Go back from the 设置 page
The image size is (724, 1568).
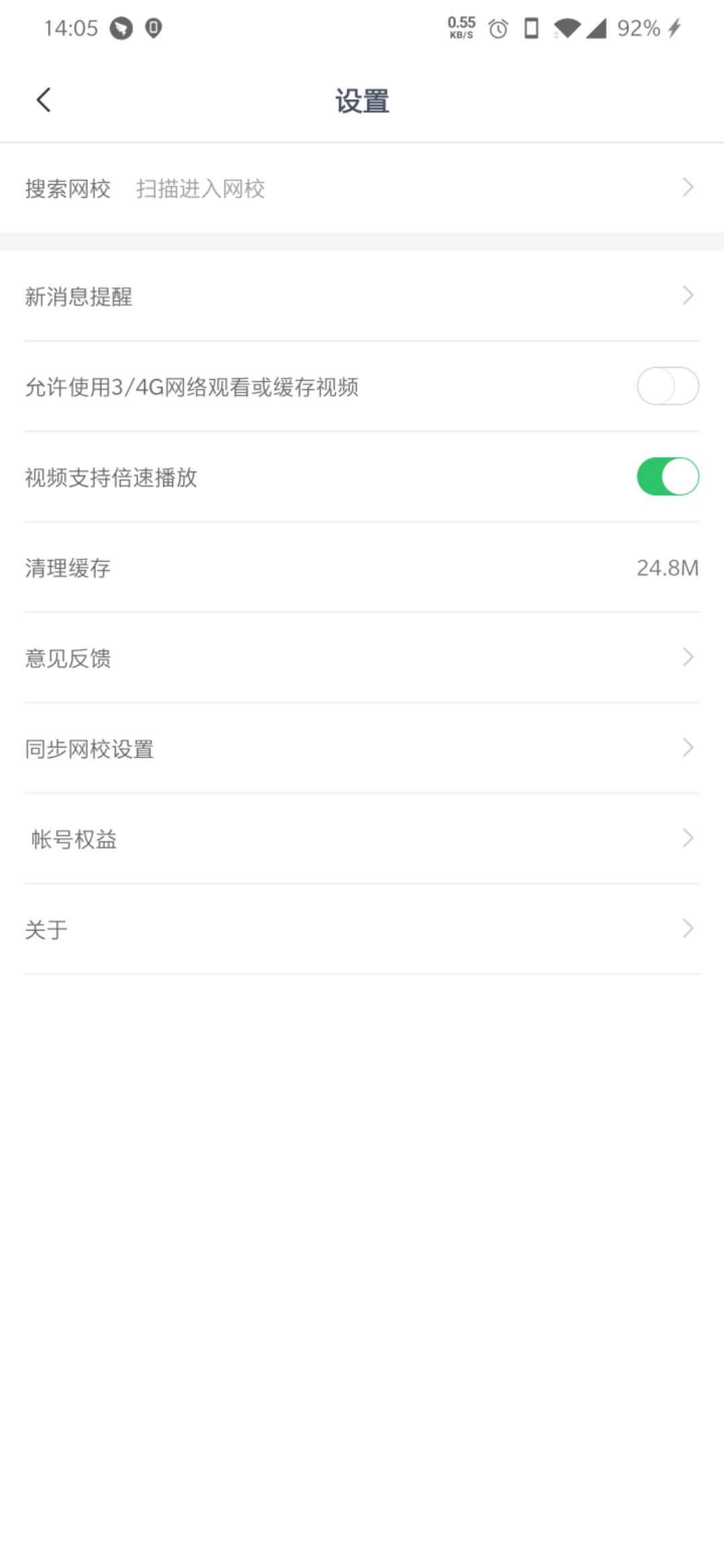(x=44, y=101)
